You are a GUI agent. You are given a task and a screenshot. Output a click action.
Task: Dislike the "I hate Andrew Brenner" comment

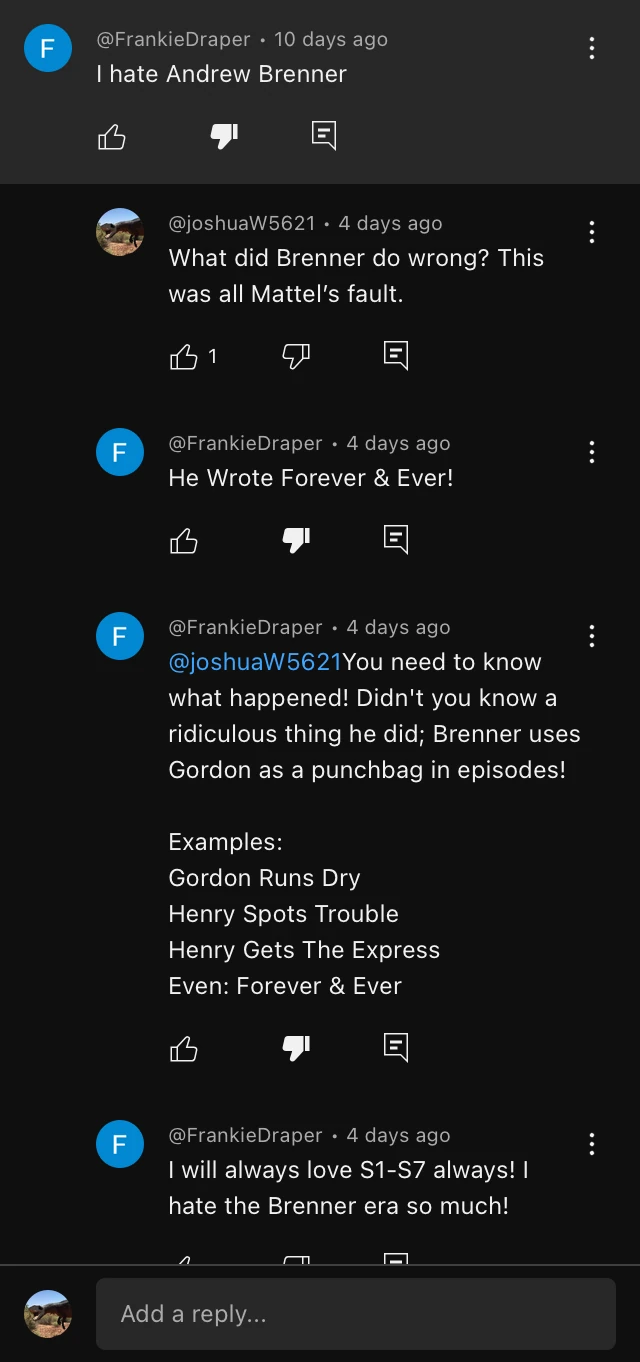(x=224, y=137)
